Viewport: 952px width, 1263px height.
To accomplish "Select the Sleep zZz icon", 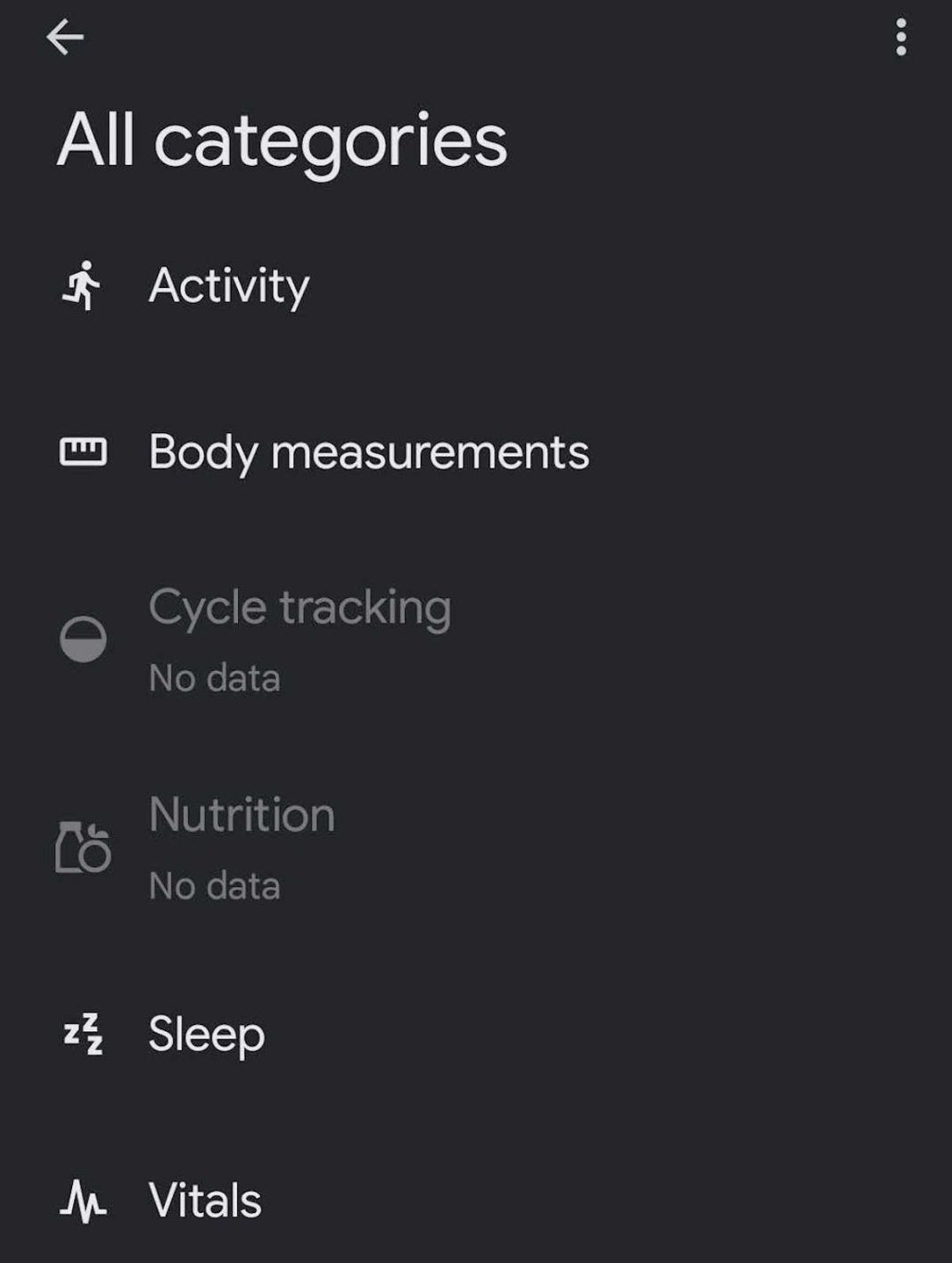I will click(83, 1035).
